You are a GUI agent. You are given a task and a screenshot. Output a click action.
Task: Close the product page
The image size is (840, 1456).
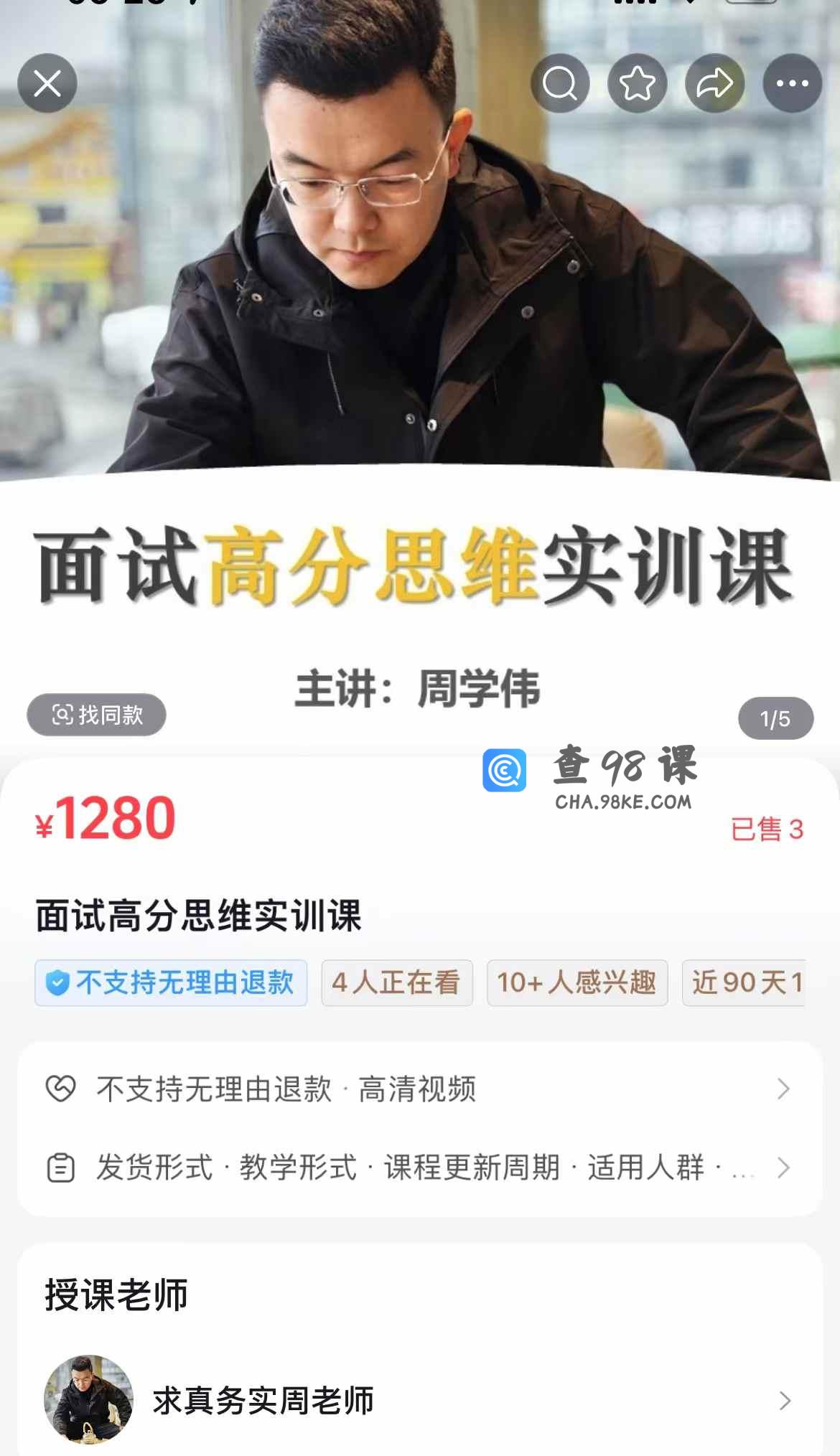pyautogui.click(x=47, y=84)
